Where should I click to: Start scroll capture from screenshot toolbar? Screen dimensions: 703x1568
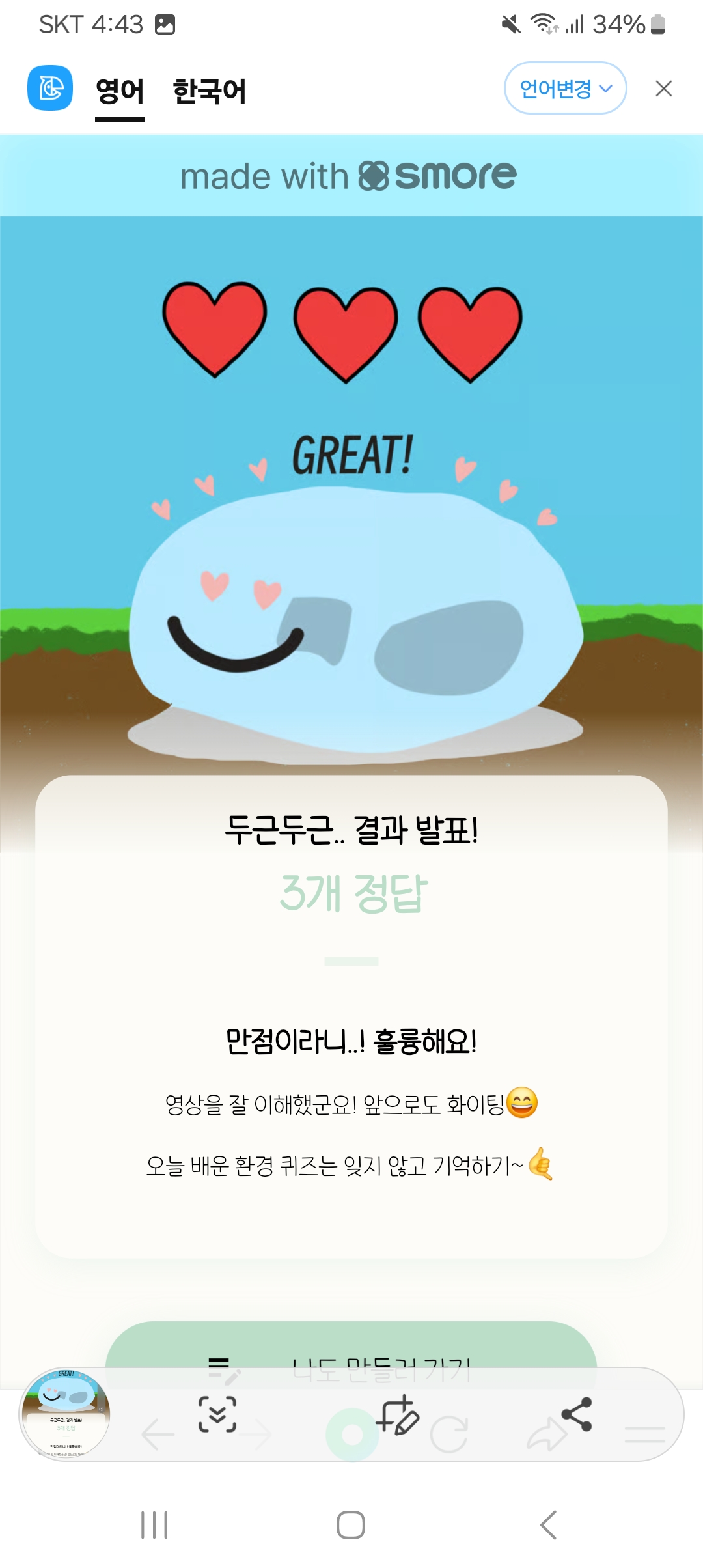[217, 1414]
